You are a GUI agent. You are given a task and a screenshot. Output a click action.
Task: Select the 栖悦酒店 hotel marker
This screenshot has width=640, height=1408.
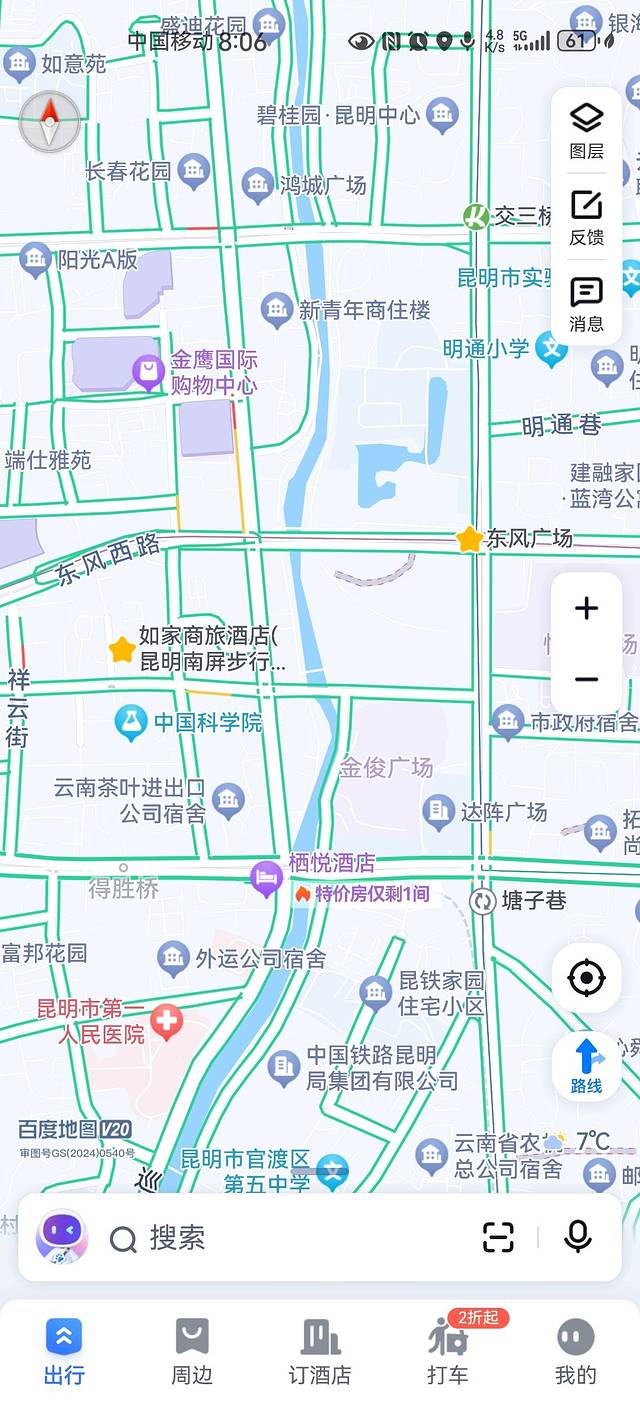[266, 878]
